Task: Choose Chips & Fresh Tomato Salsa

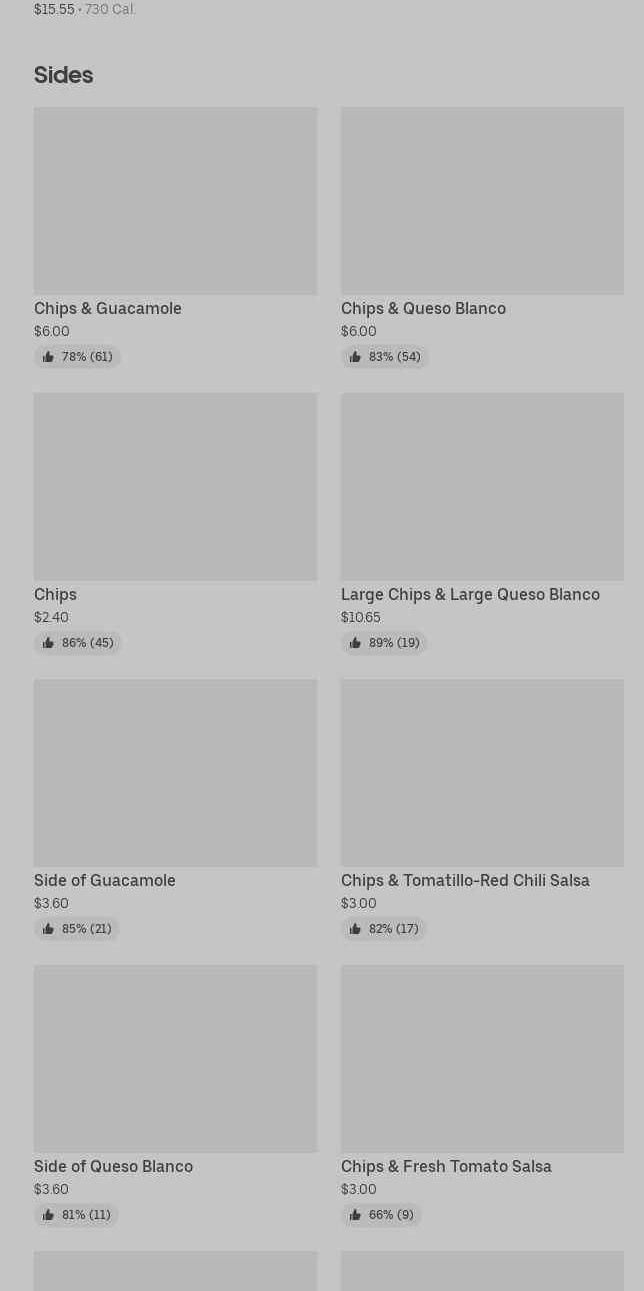Action: (482, 1096)
